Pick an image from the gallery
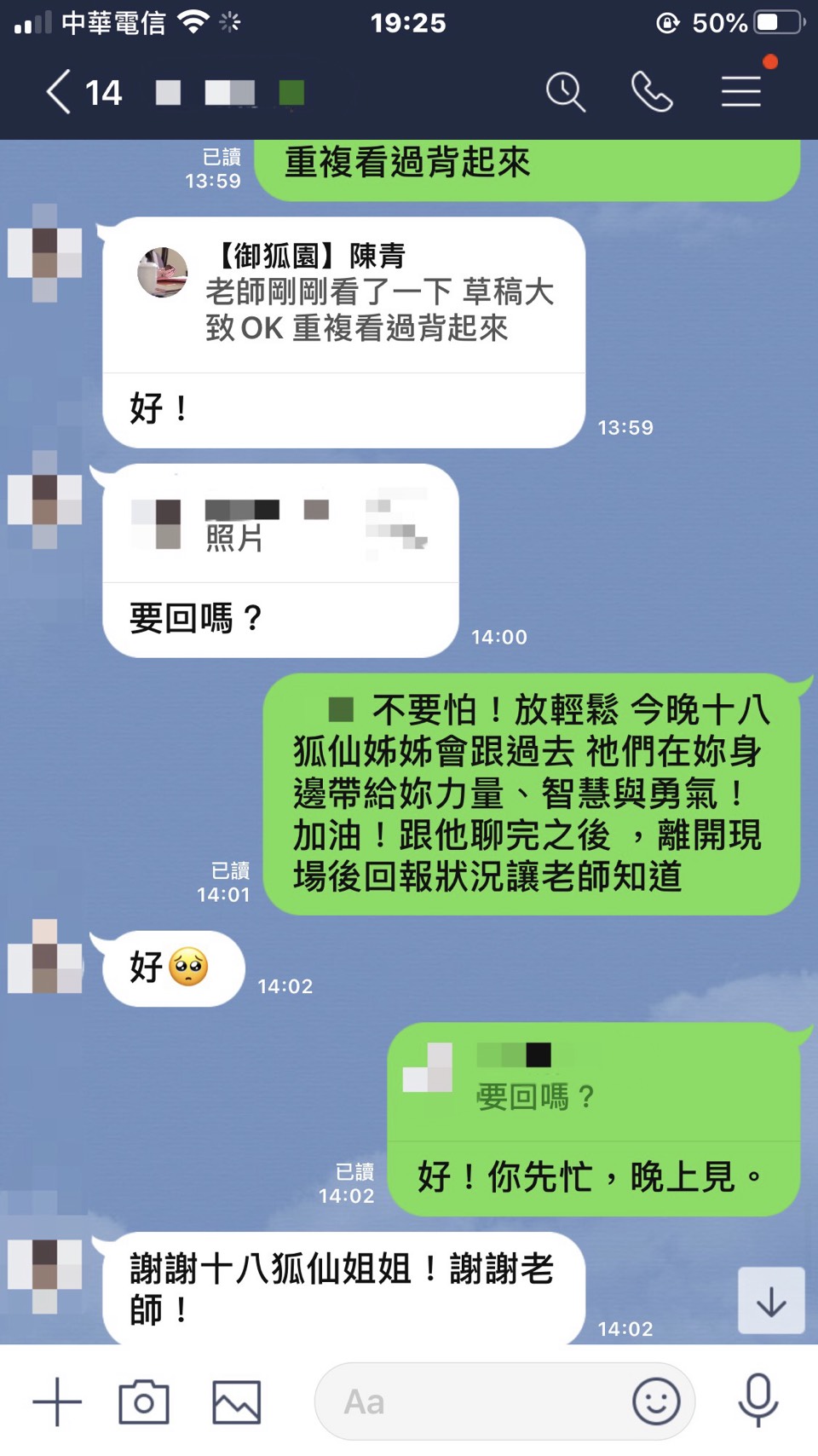818x1456 pixels. click(236, 1401)
